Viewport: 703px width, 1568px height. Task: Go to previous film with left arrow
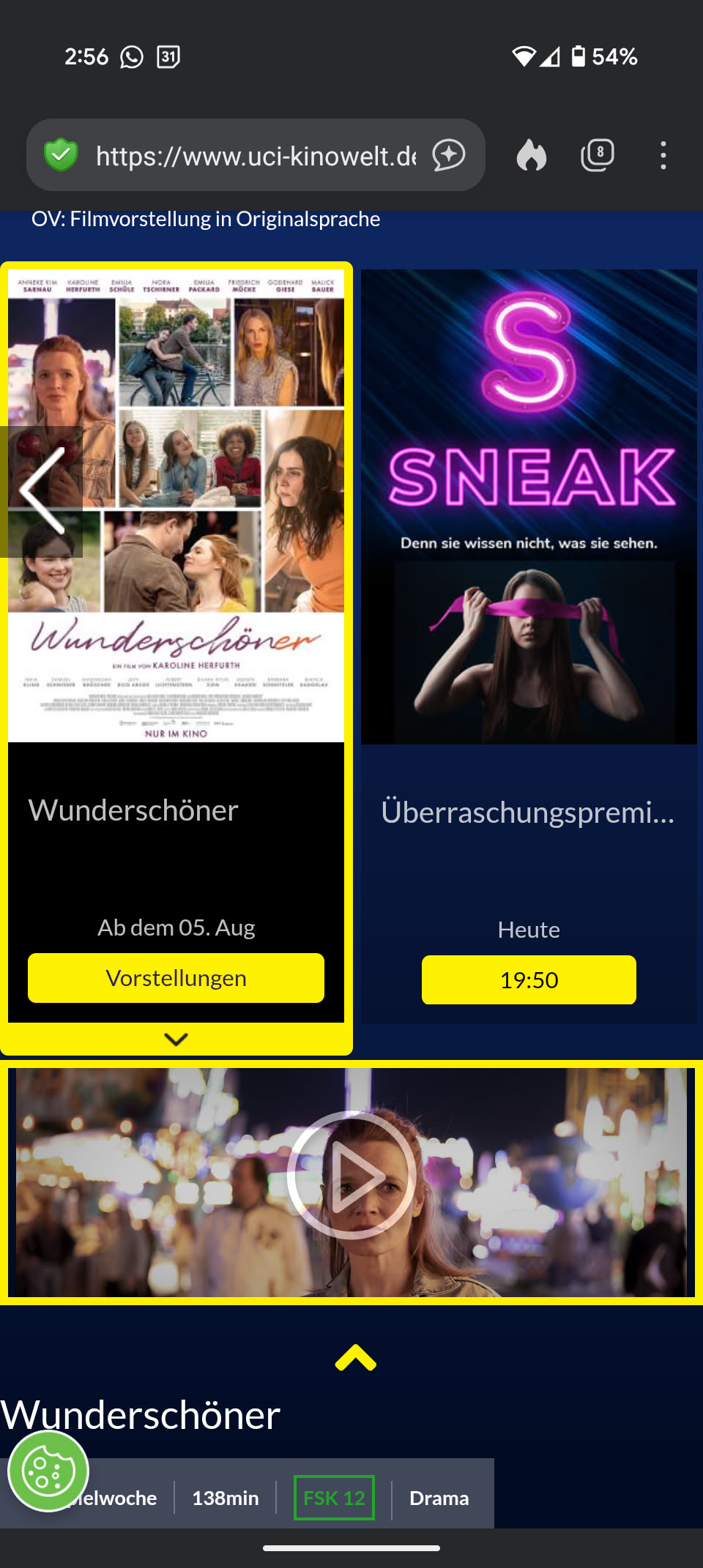tap(41, 491)
